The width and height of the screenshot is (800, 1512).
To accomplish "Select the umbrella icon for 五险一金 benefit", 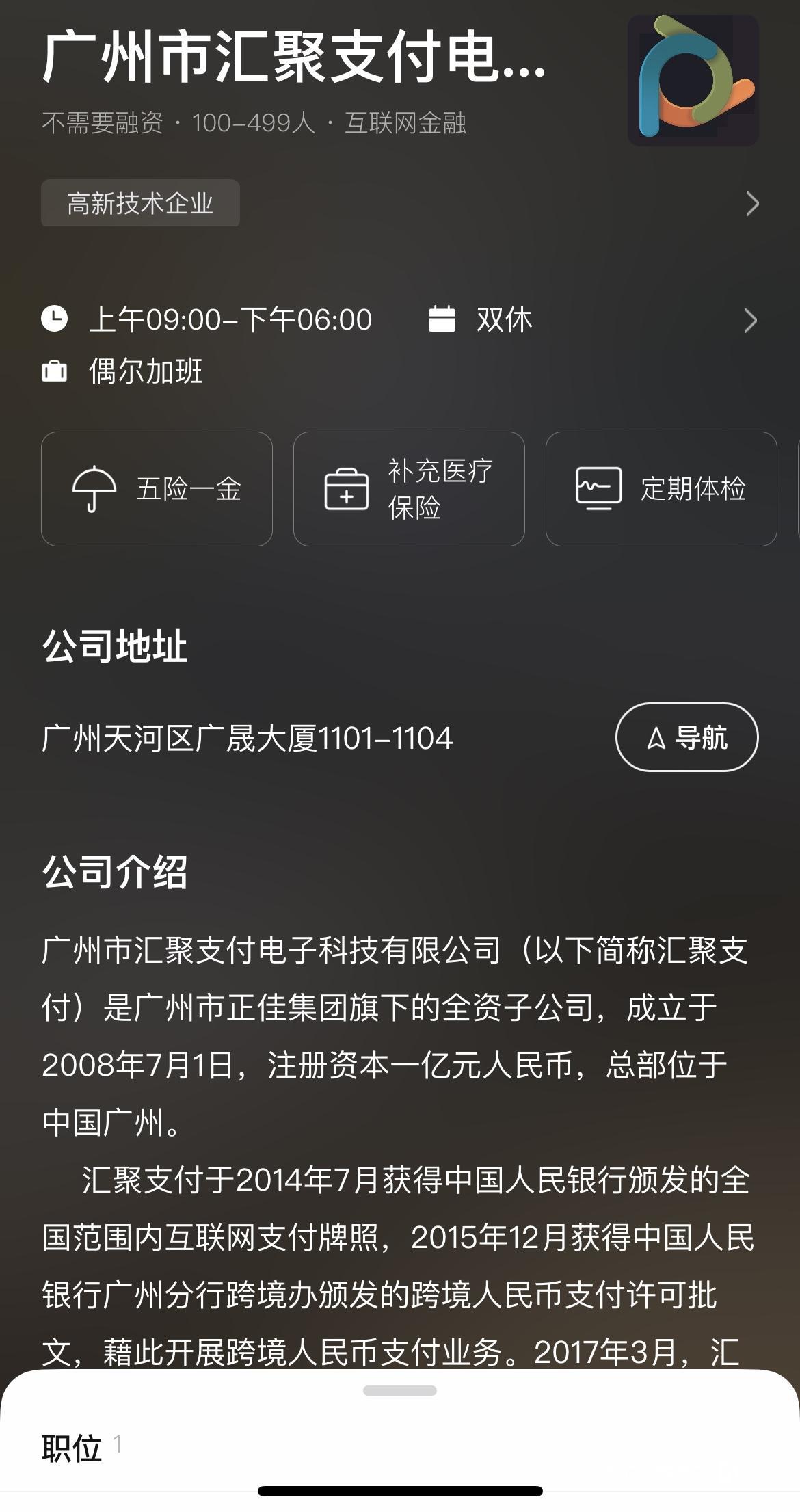I will pyautogui.click(x=93, y=488).
